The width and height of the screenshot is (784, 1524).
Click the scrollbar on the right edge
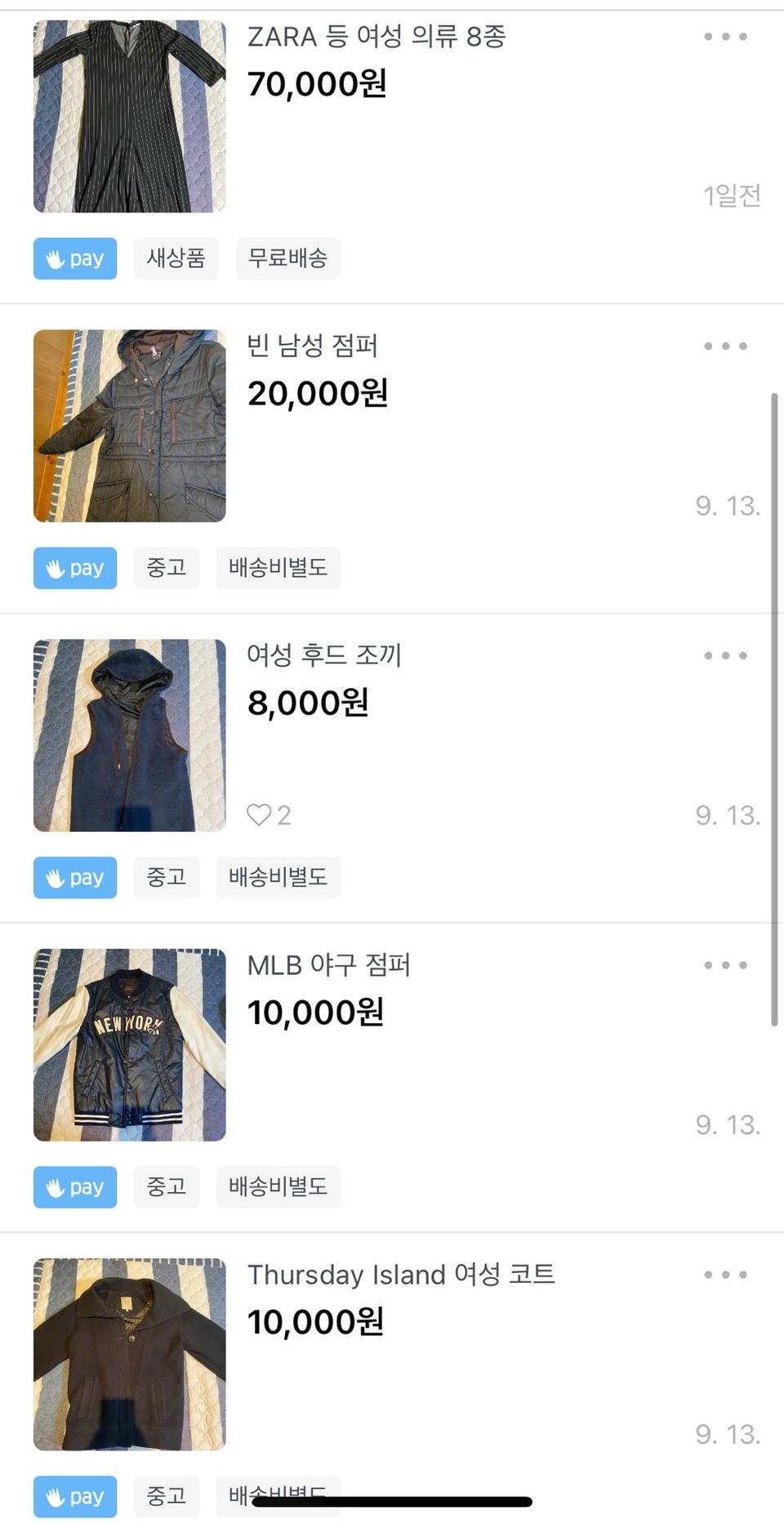tap(774, 711)
